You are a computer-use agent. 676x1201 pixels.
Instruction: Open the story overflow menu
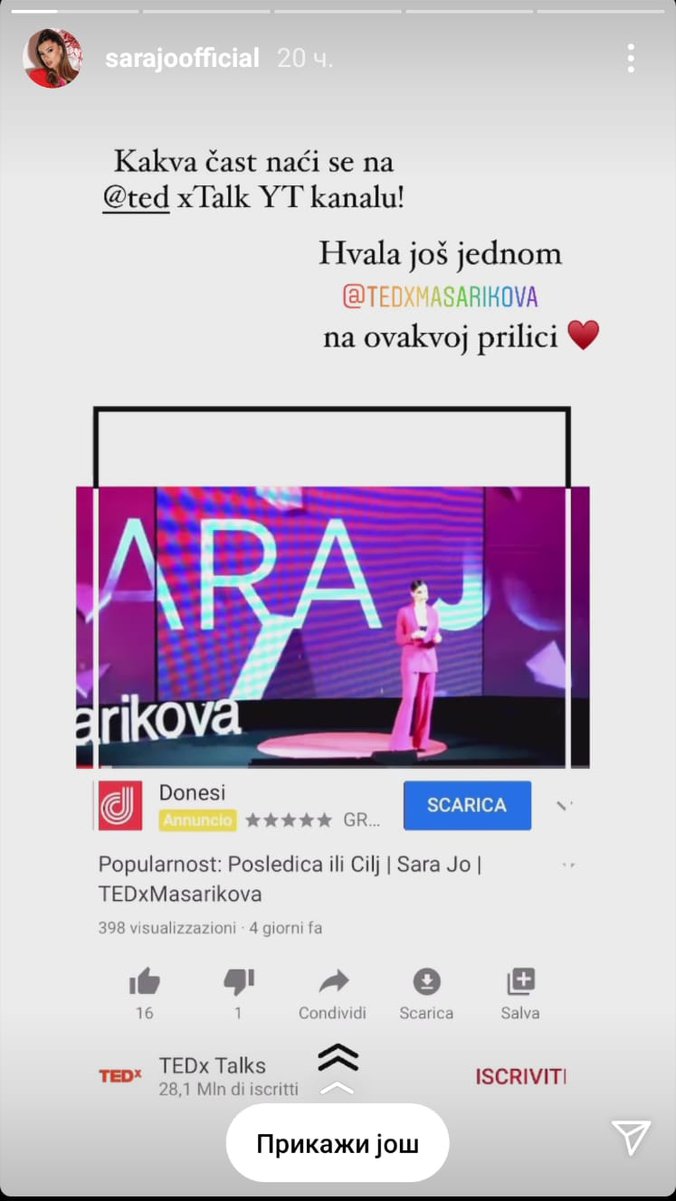click(631, 58)
